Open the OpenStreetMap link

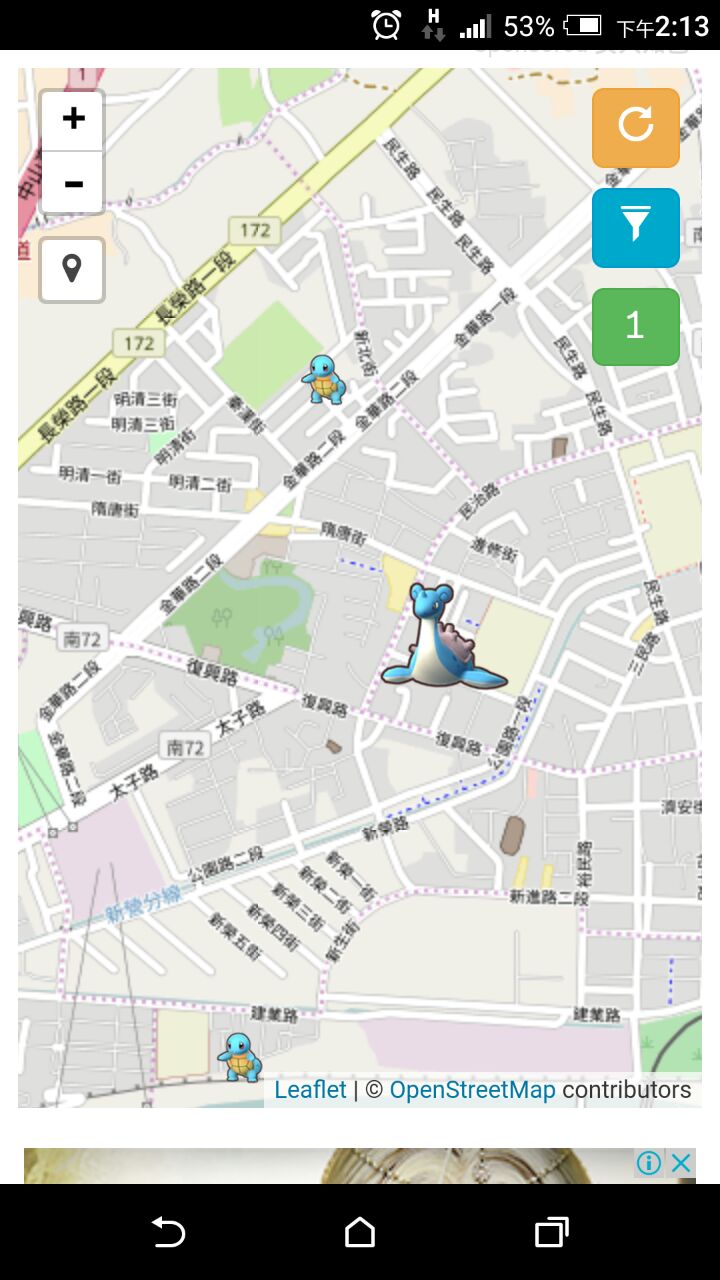[x=472, y=1090]
